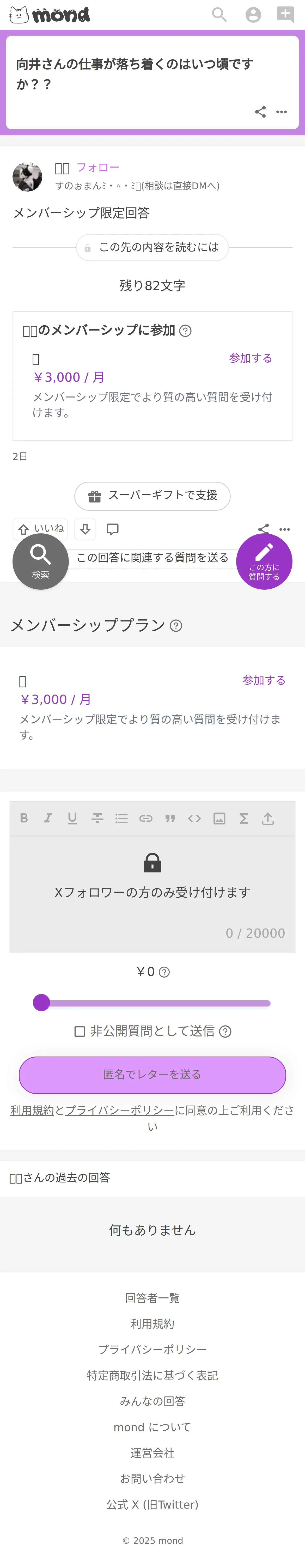The width and height of the screenshot is (305, 1568).
Task: Like the answer with いいね
Action: coord(40,529)
